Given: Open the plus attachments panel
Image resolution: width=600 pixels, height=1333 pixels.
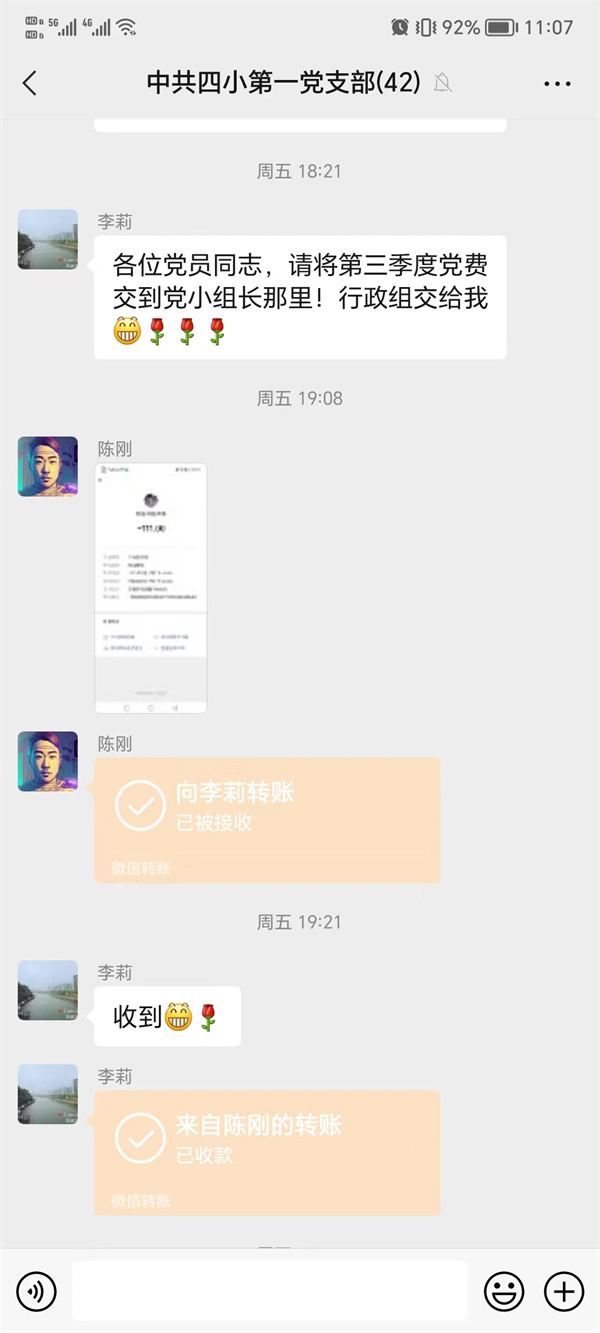Looking at the screenshot, I should click(x=564, y=1291).
